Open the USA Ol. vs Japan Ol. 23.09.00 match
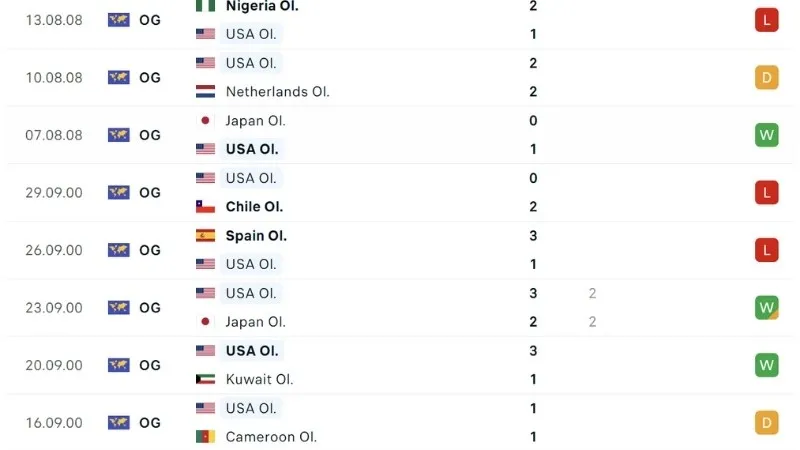 pos(400,307)
